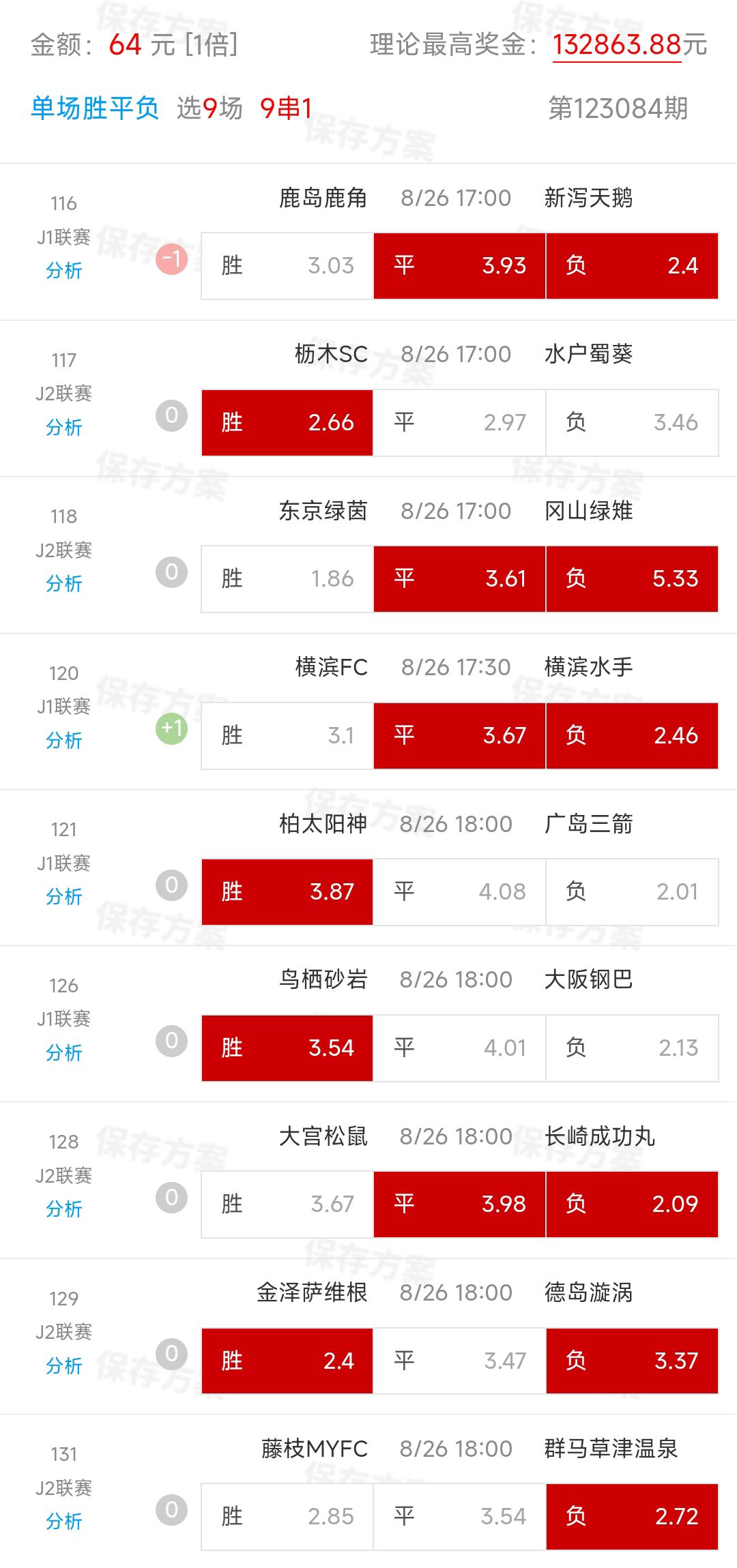View analysis of match 128 大宫松鼠
737x1568 pixels.
tap(63, 1209)
